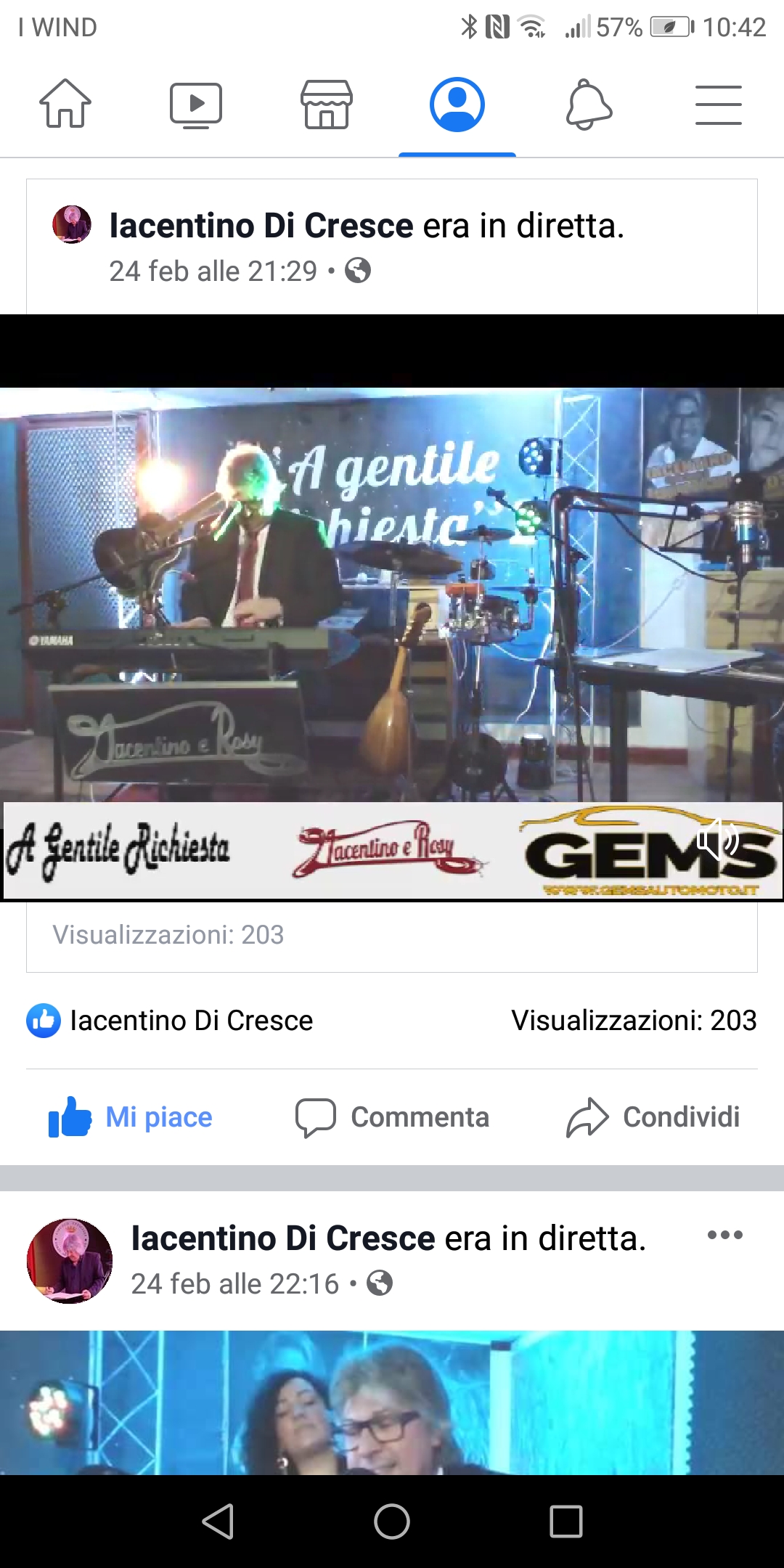This screenshot has height=1568, width=784.
Task: Open the notifications bell
Action: [x=589, y=105]
